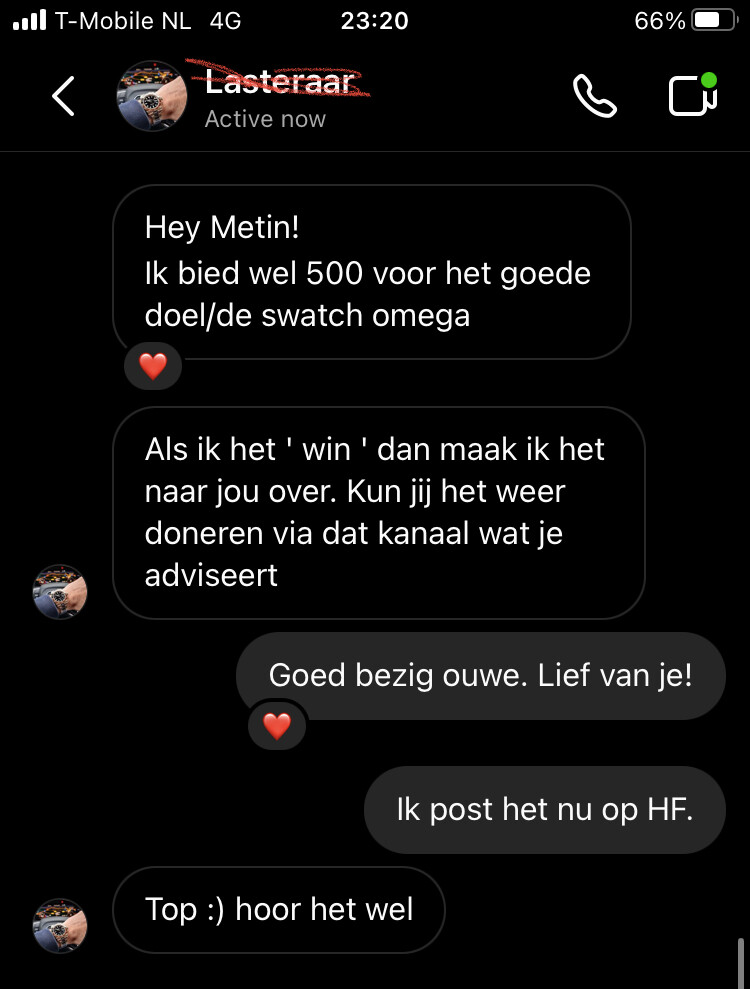The width and height of the screenshot is (750, 989).
Task: Open the contact's profile from the header
Action: point(153,97)
